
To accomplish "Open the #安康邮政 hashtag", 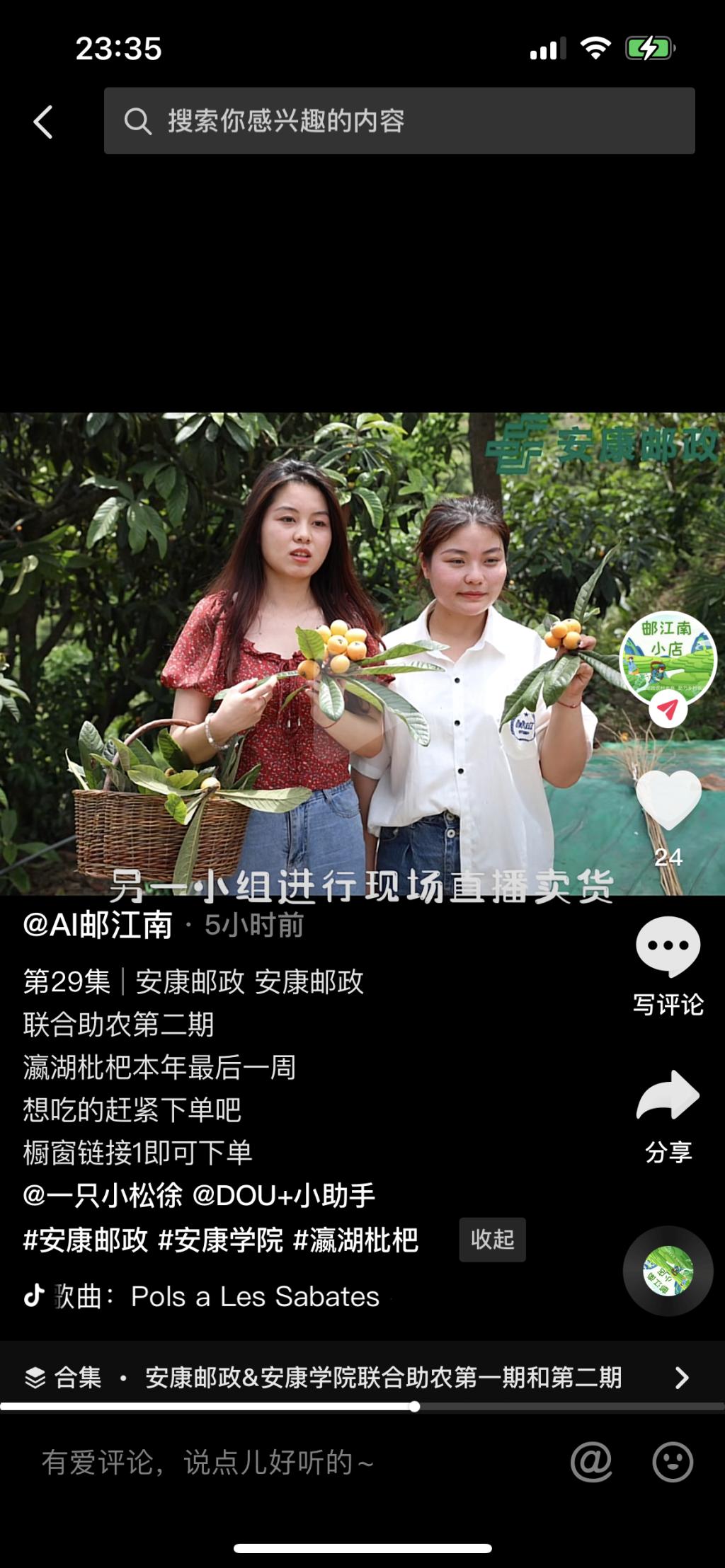I will pyautogui.click(x=86, y=1240).
